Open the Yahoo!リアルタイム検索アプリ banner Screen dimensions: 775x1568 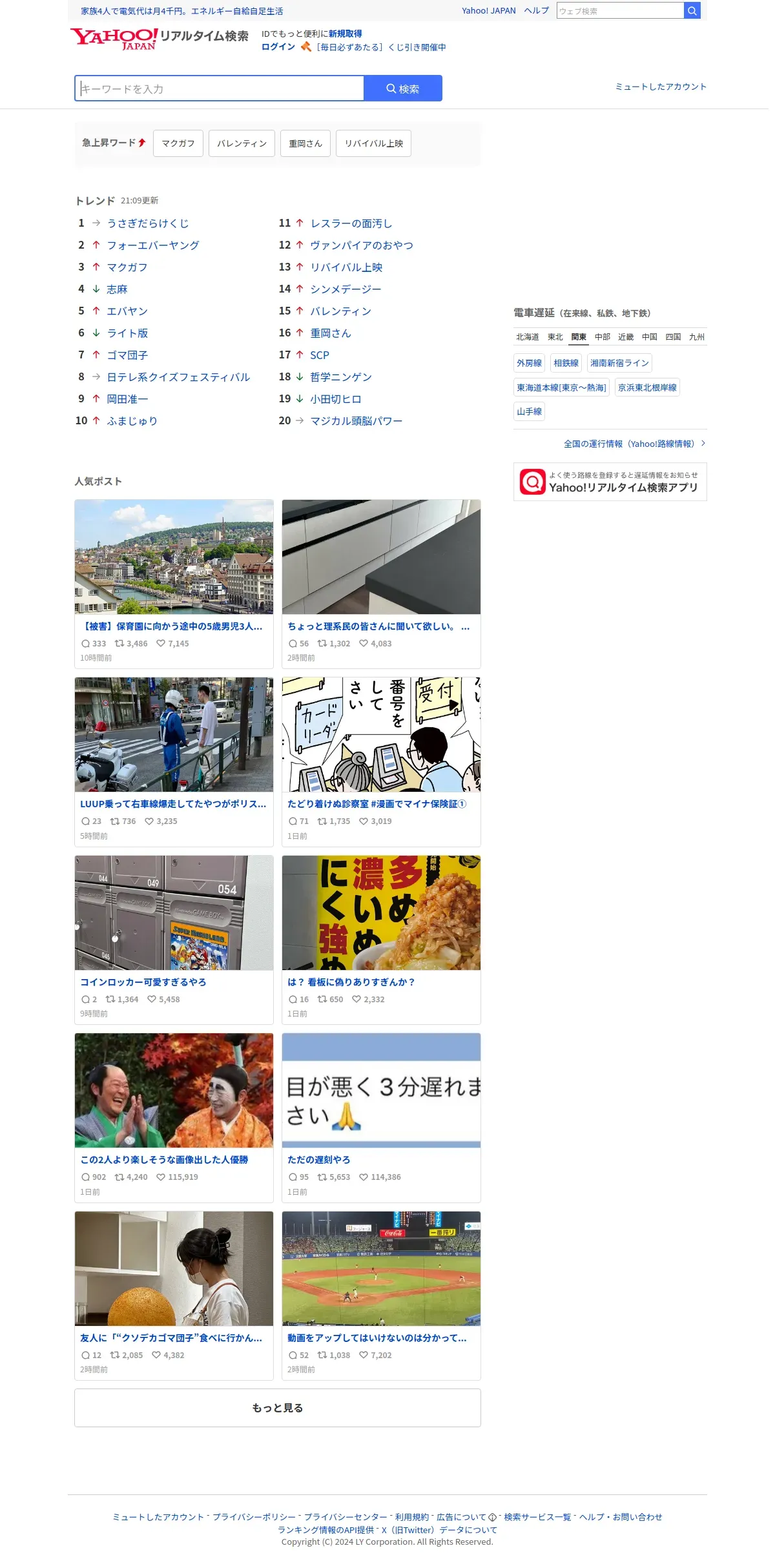click(610, 482)
